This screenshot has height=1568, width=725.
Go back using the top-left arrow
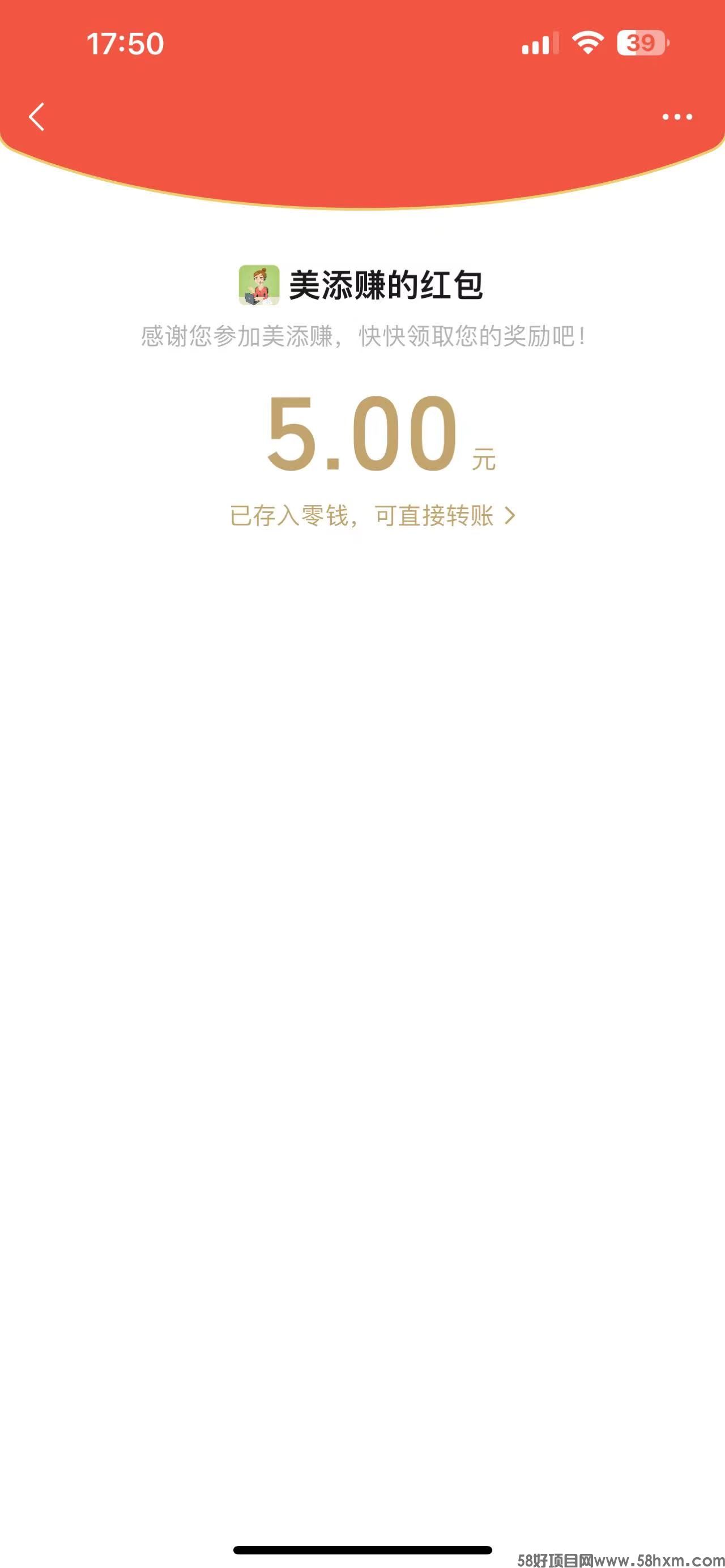[37, 116]
